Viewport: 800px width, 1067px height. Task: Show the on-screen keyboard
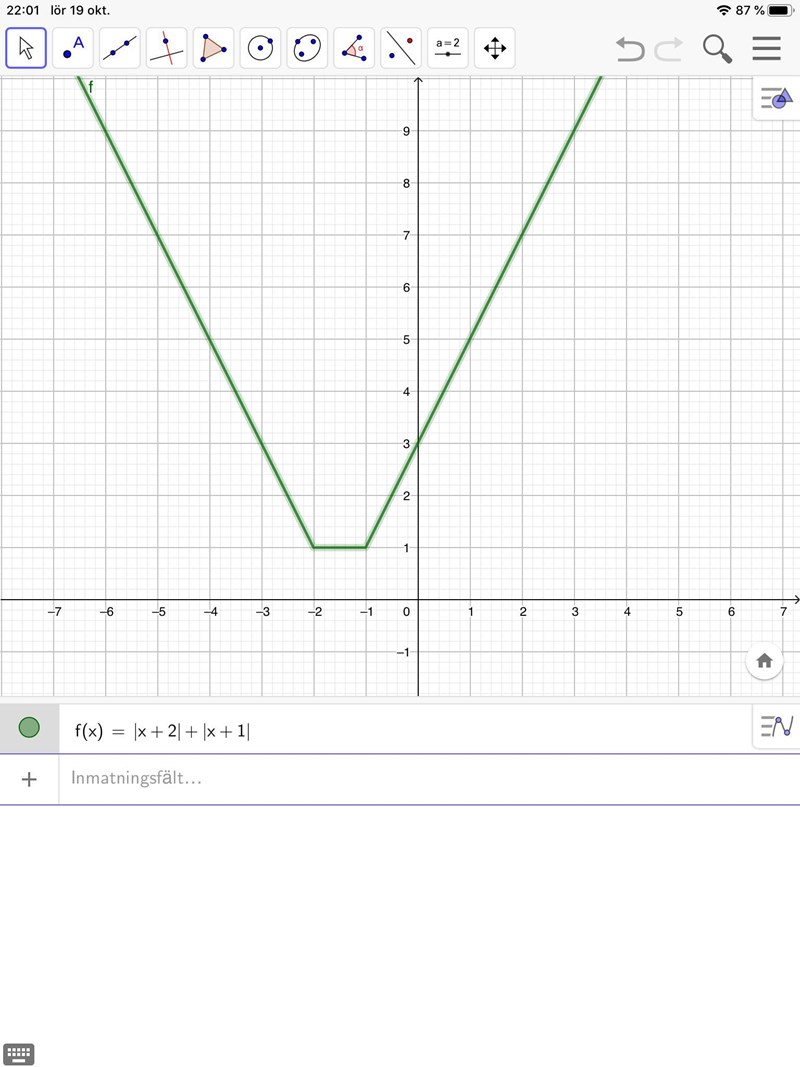tap(19, 1053)
